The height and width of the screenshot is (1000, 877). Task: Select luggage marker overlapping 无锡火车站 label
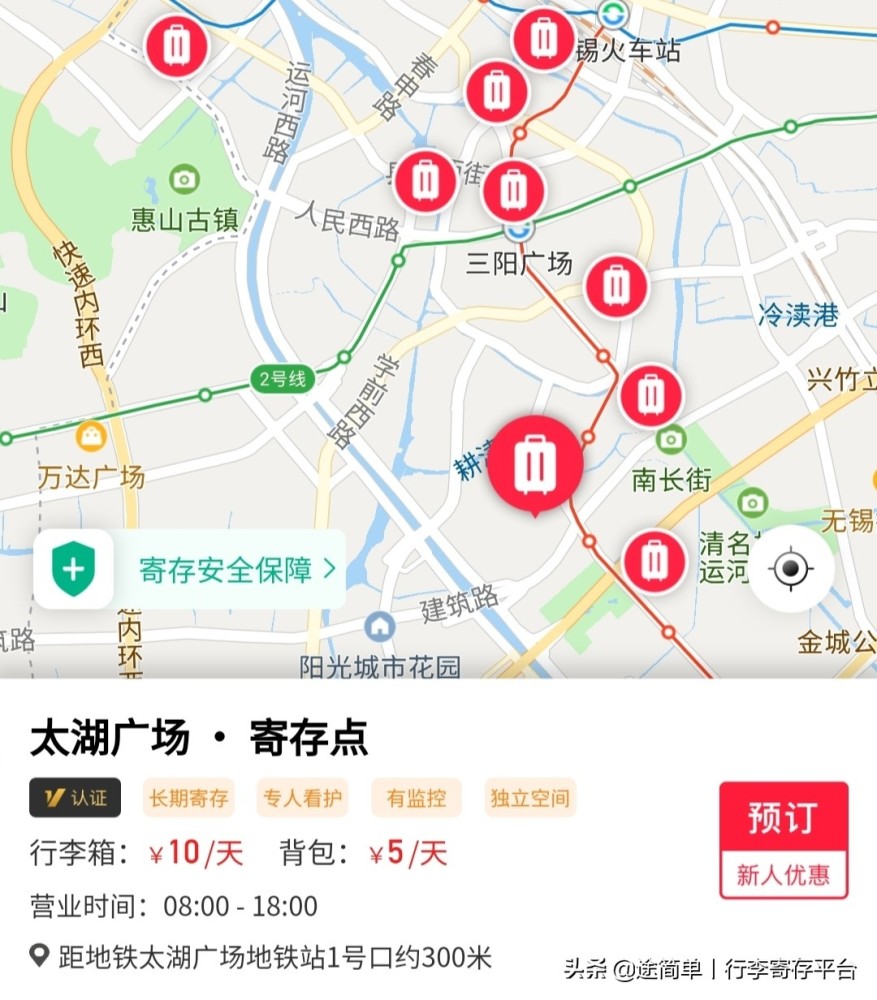(543, 38)
